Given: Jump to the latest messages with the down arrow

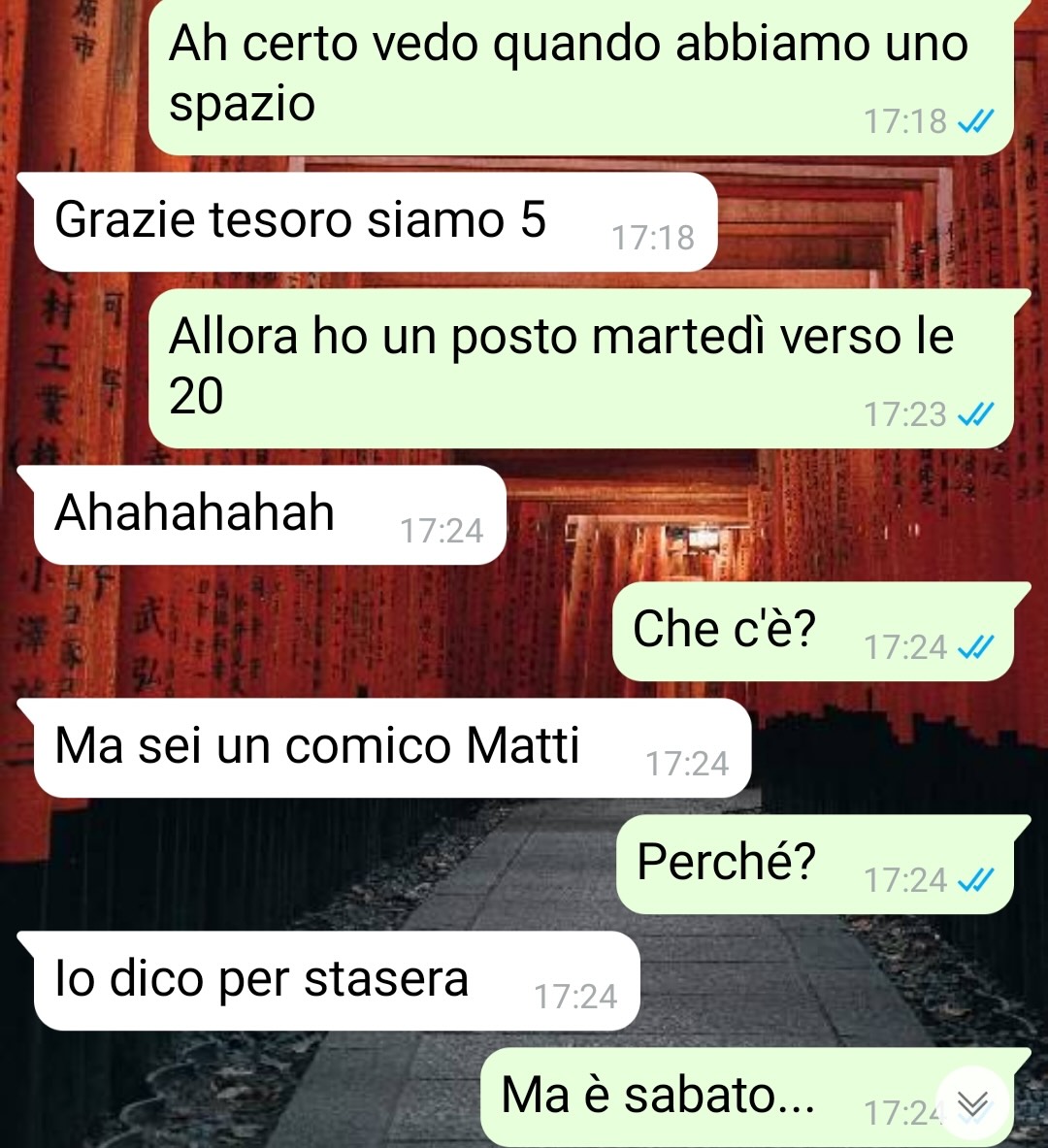Looking at the screenshot, I should click(972, 1103).
